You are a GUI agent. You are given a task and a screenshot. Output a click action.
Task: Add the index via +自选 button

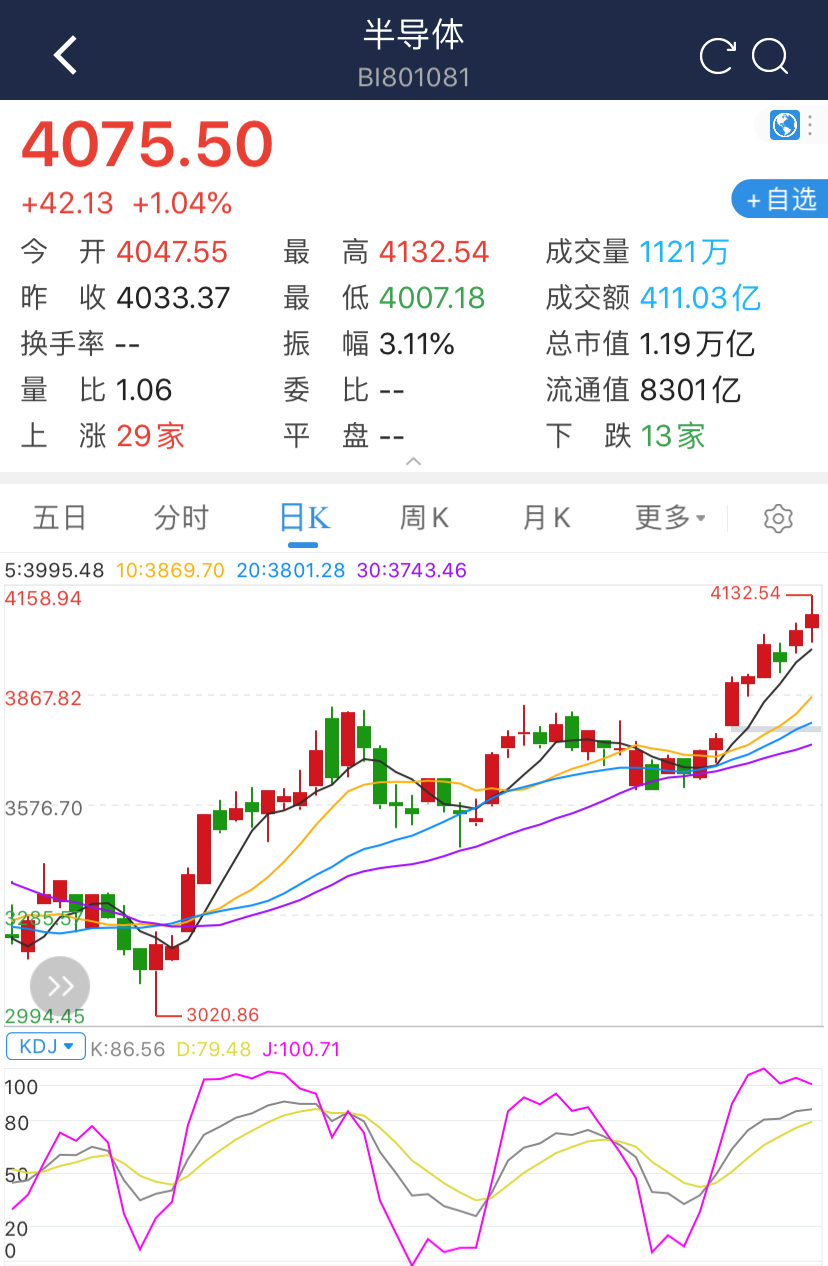(x=781, y=199)
